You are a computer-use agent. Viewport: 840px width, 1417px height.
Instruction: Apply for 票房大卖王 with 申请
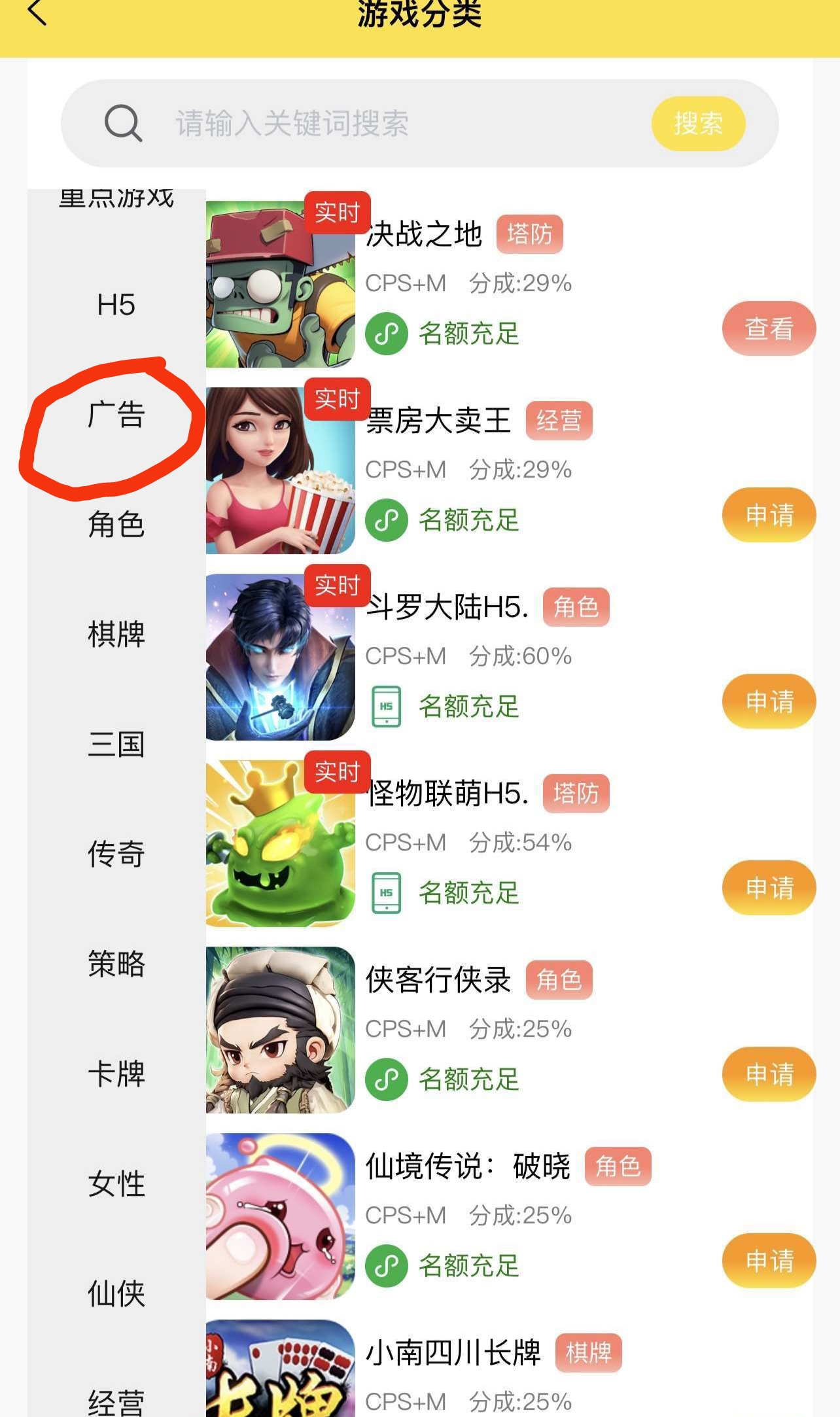[769, 515]
